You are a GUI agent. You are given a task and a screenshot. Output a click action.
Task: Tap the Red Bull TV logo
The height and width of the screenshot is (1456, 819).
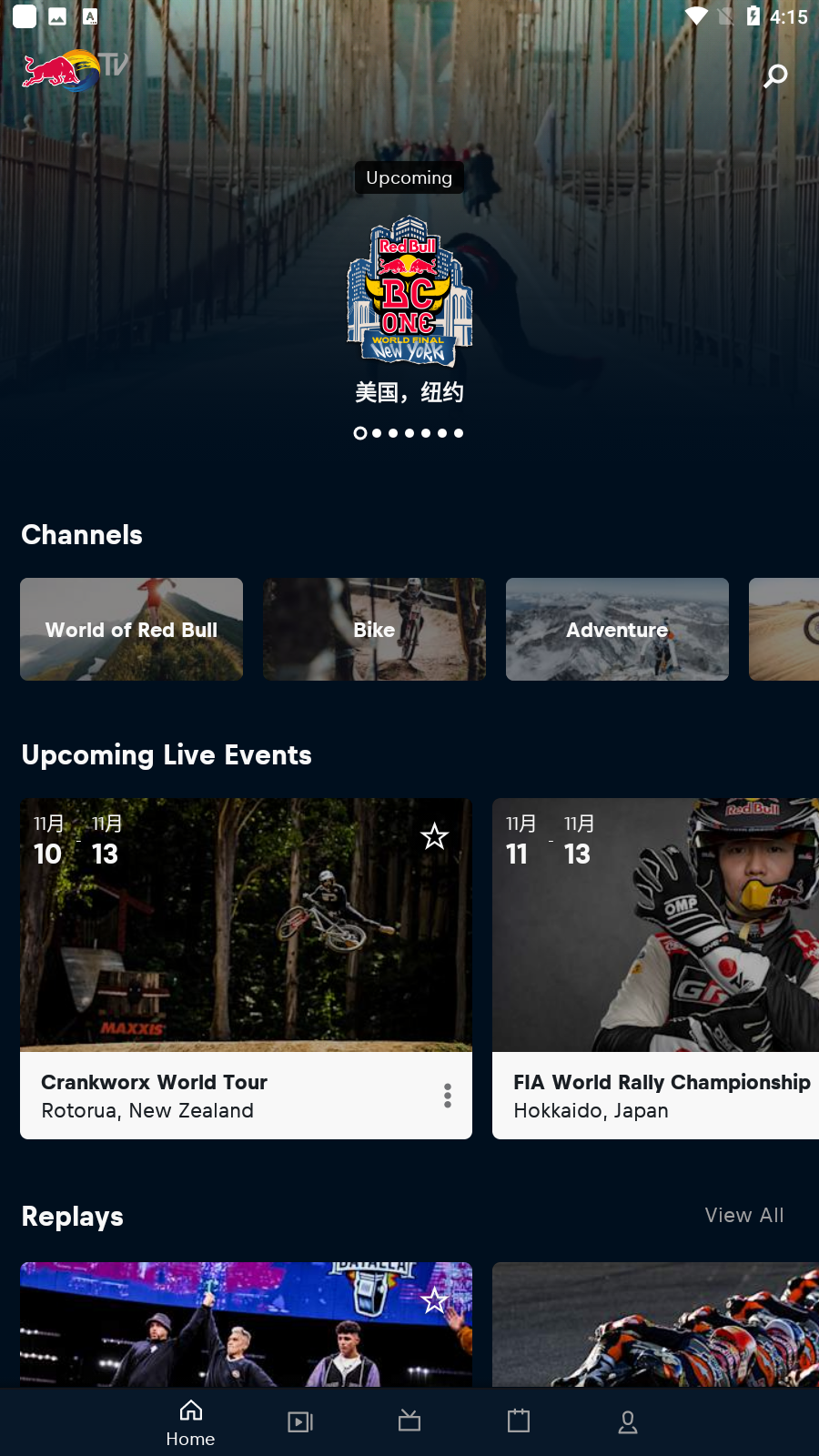tap(76, 69)
